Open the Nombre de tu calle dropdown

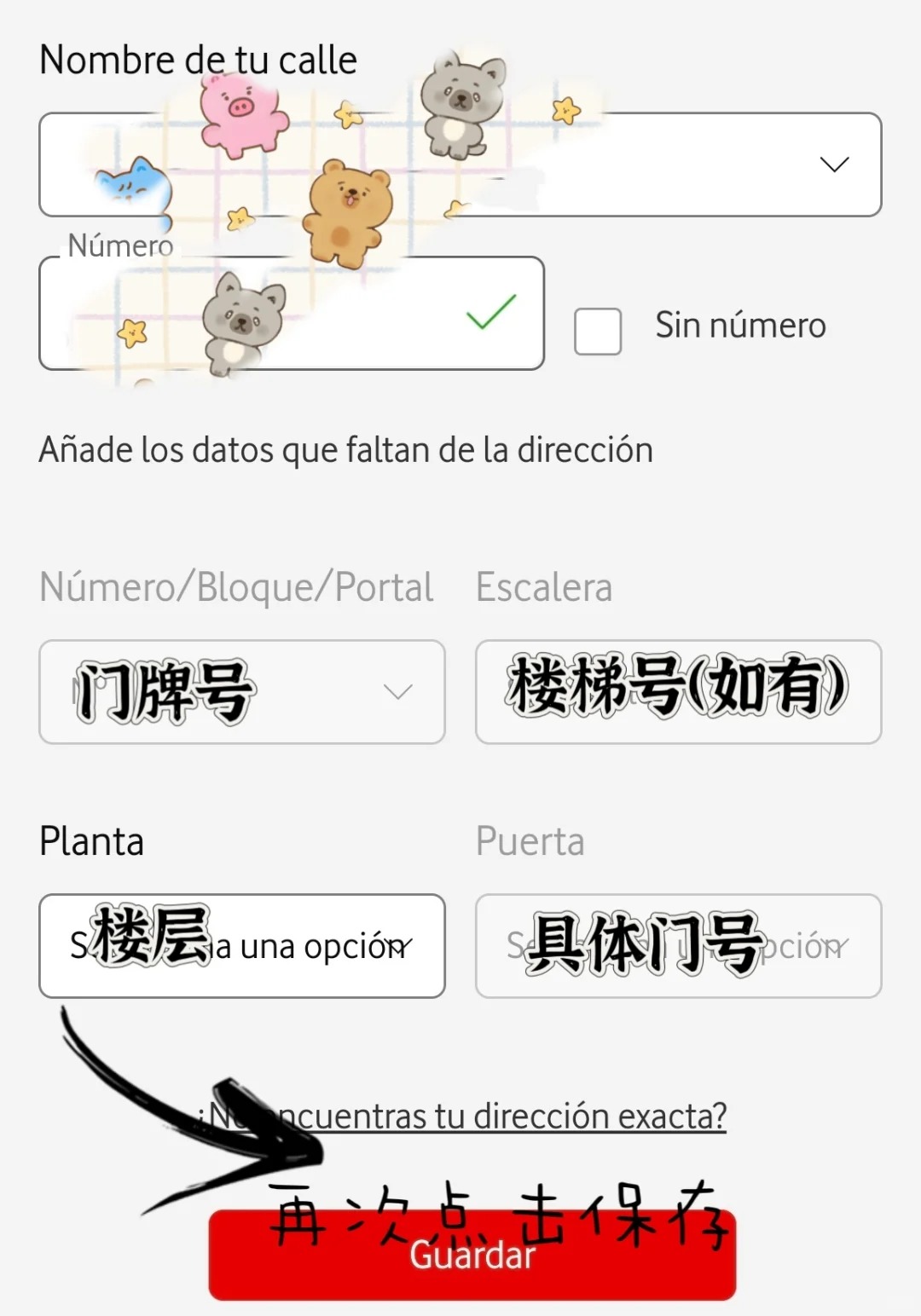[834, 164]
